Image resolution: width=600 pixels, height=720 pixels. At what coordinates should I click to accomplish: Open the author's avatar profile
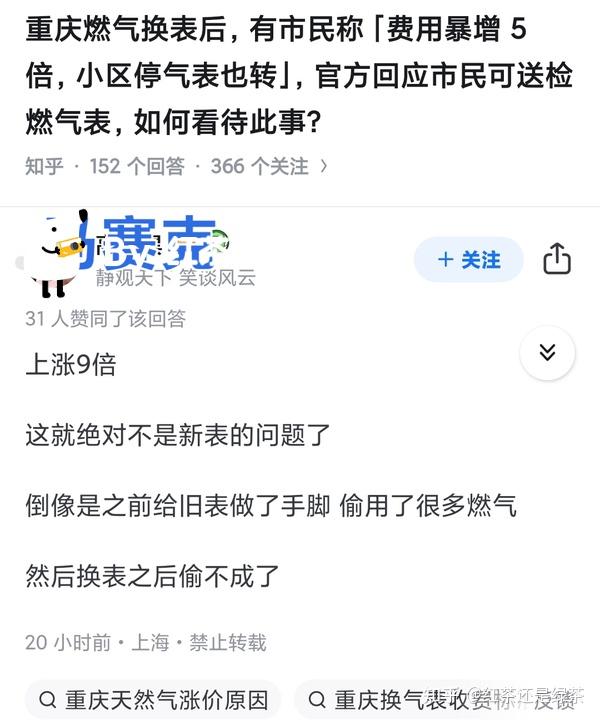(53, 255)
